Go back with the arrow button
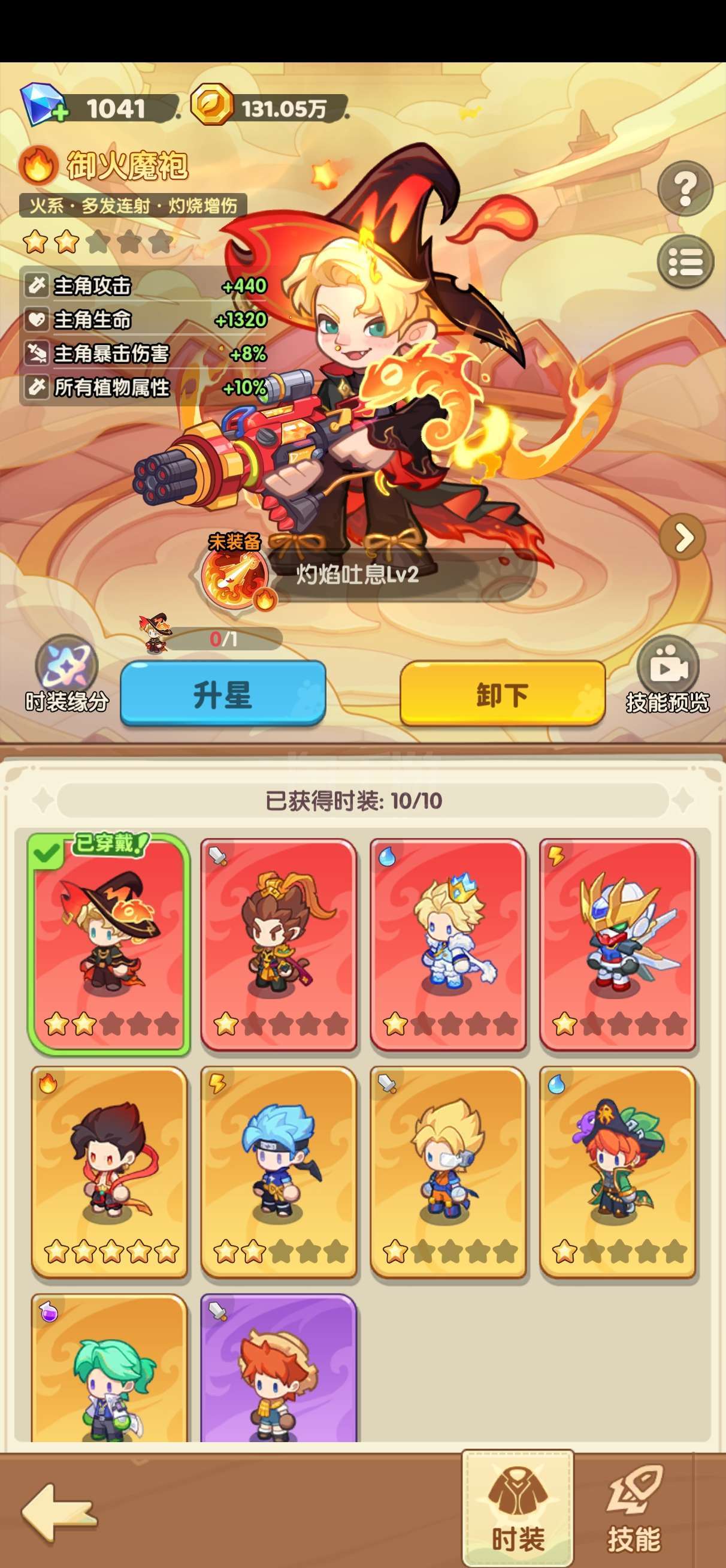This screenshot has height=1568, width=726. pos(59,1513)
